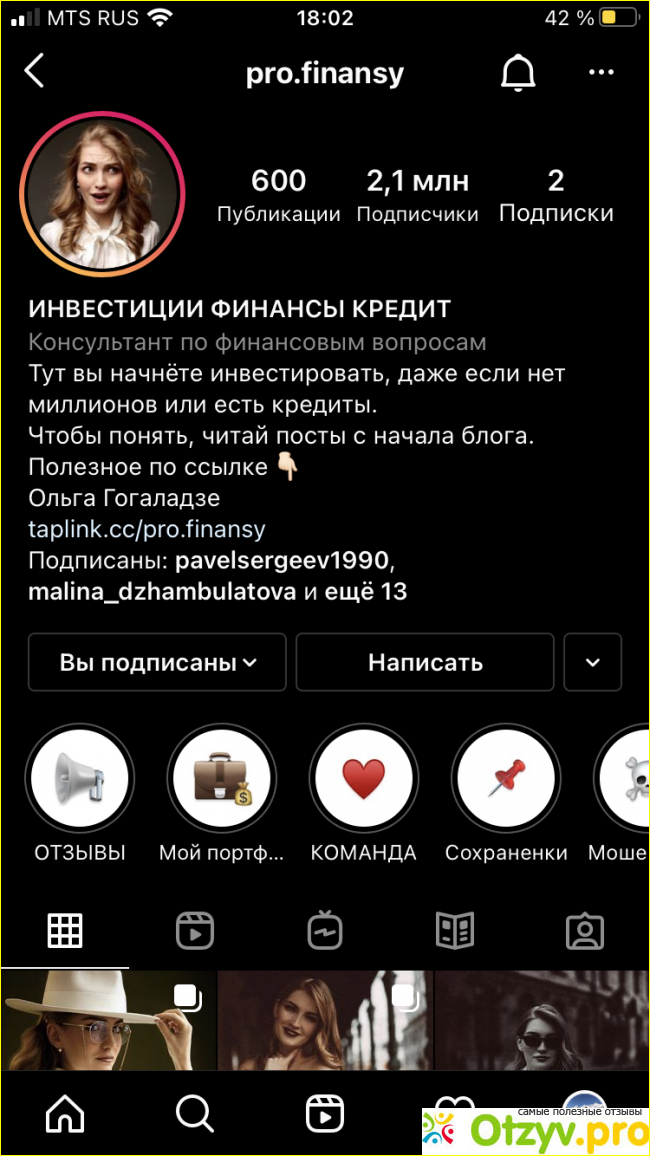
Task: Switch to the tagged photos tab
Action: pos(585,931)
